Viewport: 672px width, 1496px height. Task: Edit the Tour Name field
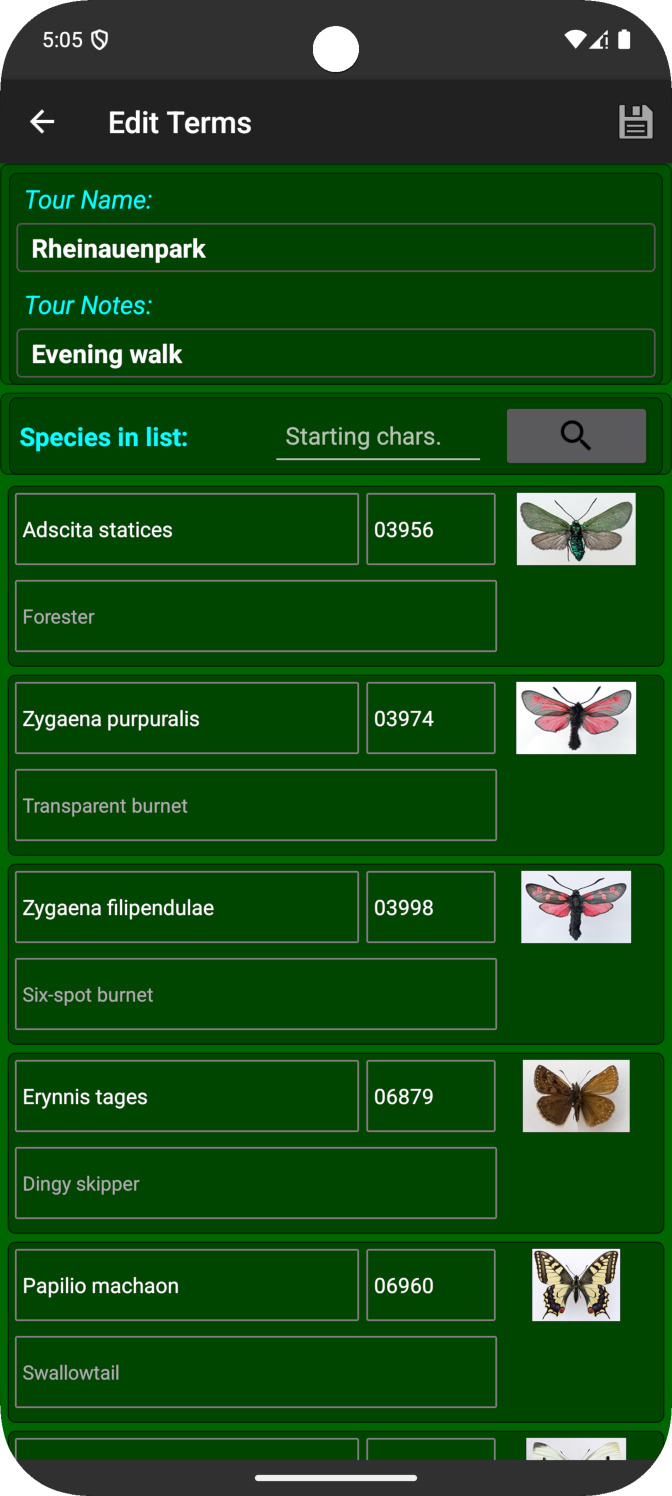tap(336, 248)
